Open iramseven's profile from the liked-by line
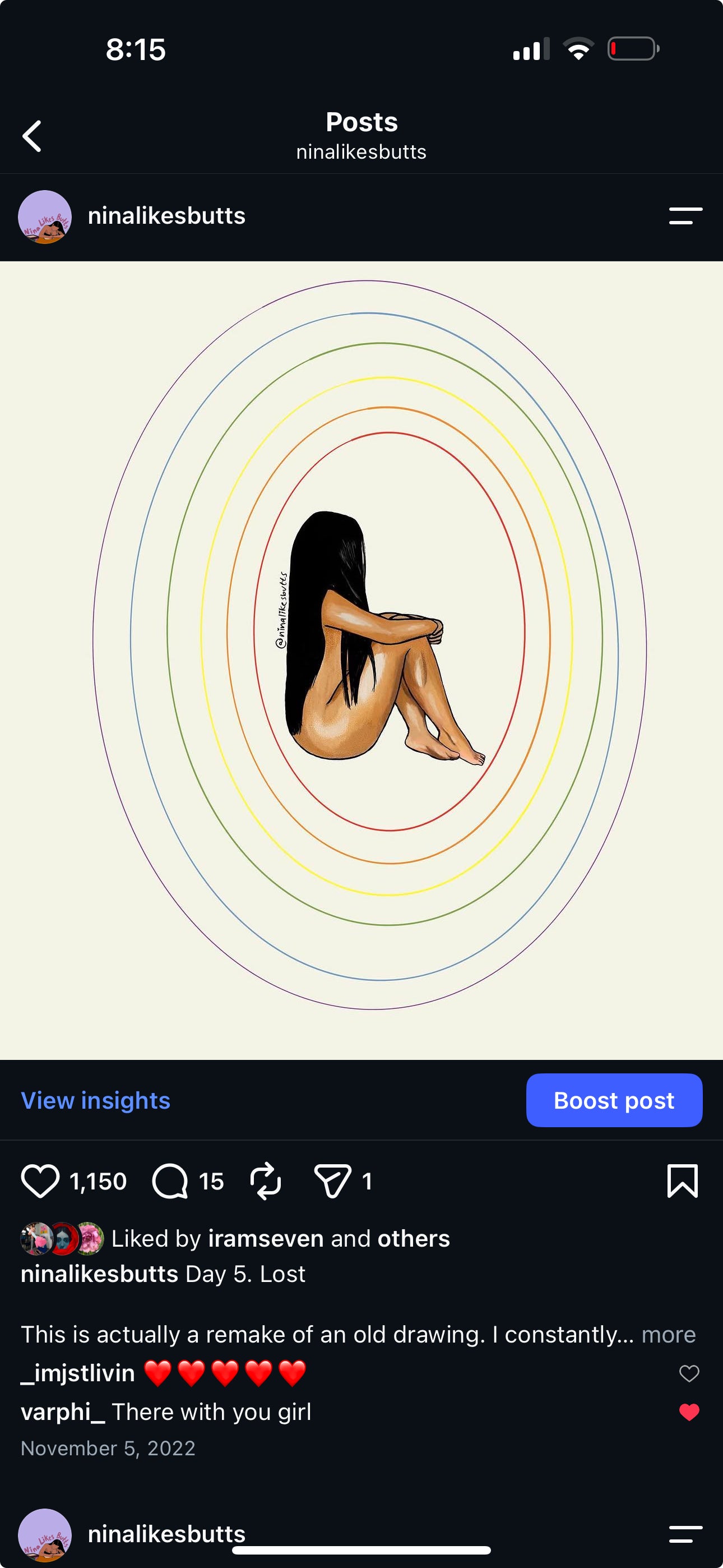 266,1239
